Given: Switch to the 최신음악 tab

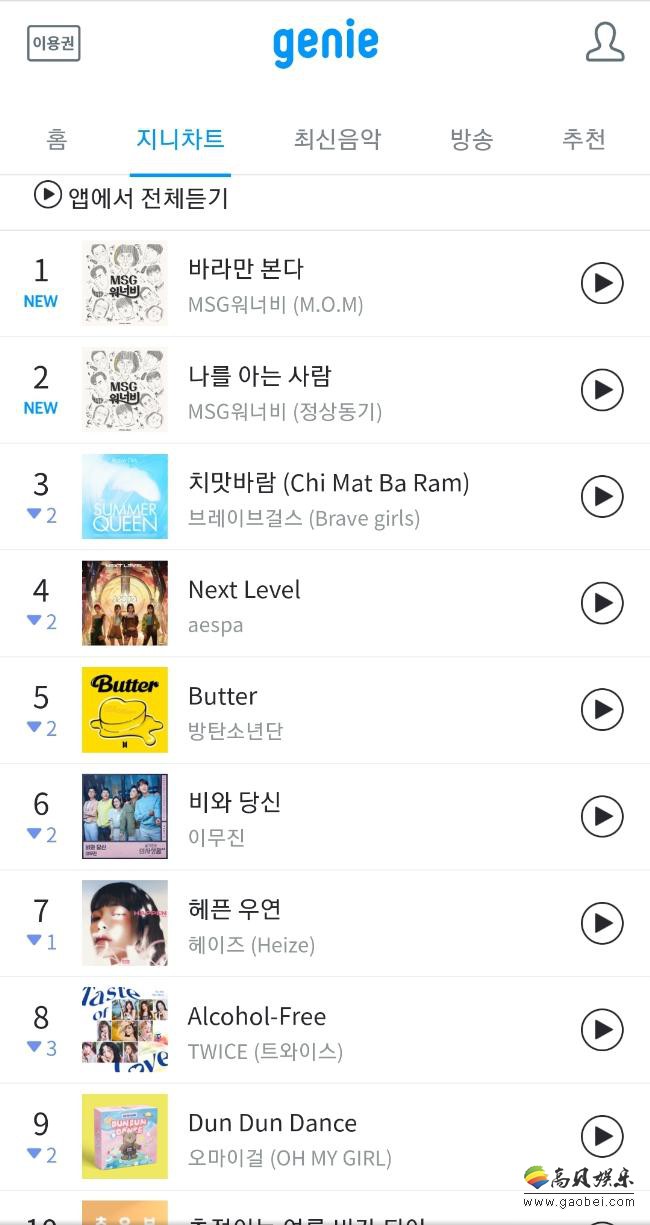Looking at the screenshot, I should (337, 139).
